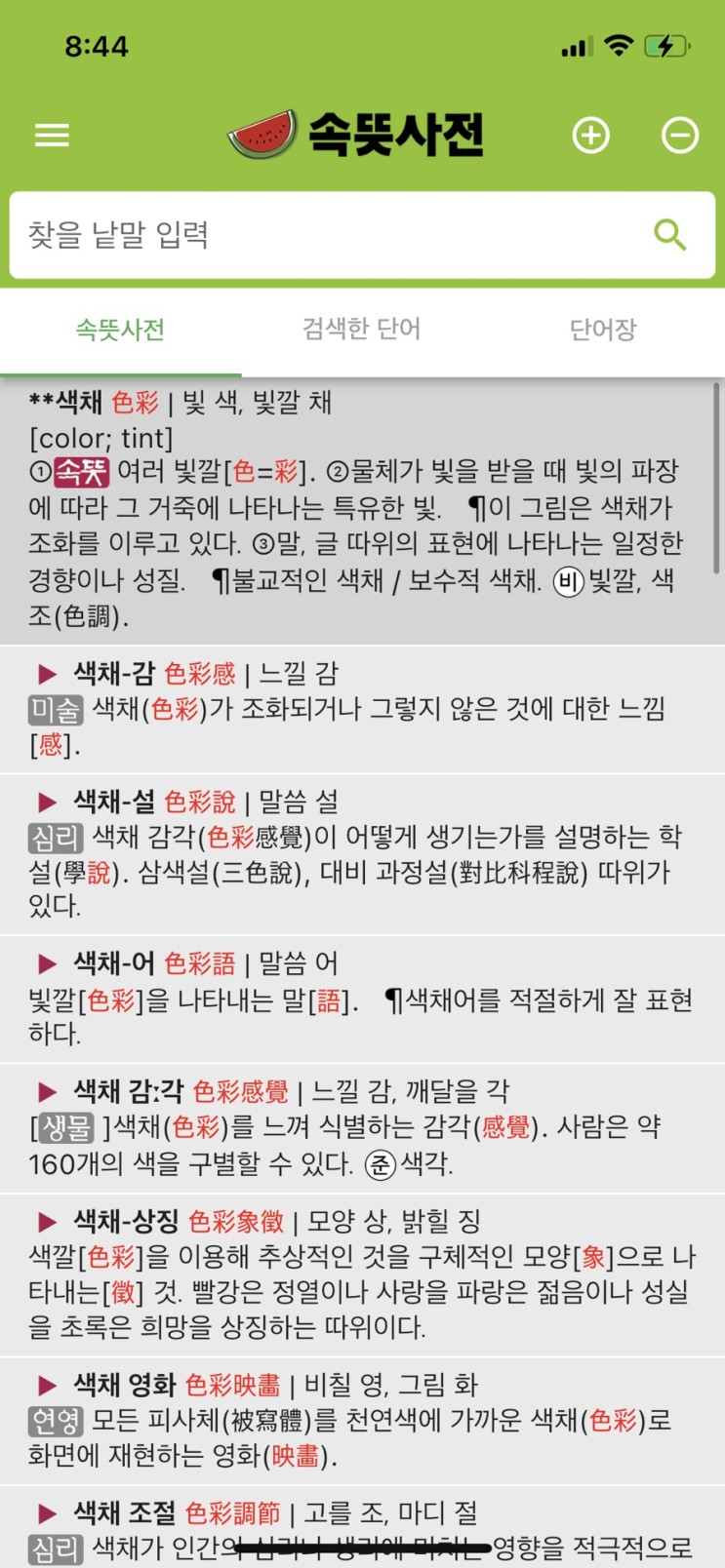The image size is (725, 1568).
Task: Open the hamburger menu
Action: (52, 136)
